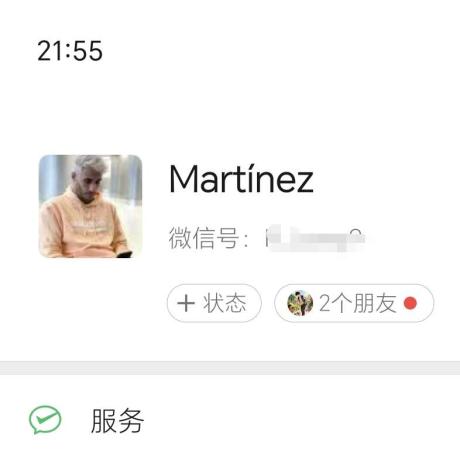
Task: Open the 服务 services row
Action: [x=230, y=420]
